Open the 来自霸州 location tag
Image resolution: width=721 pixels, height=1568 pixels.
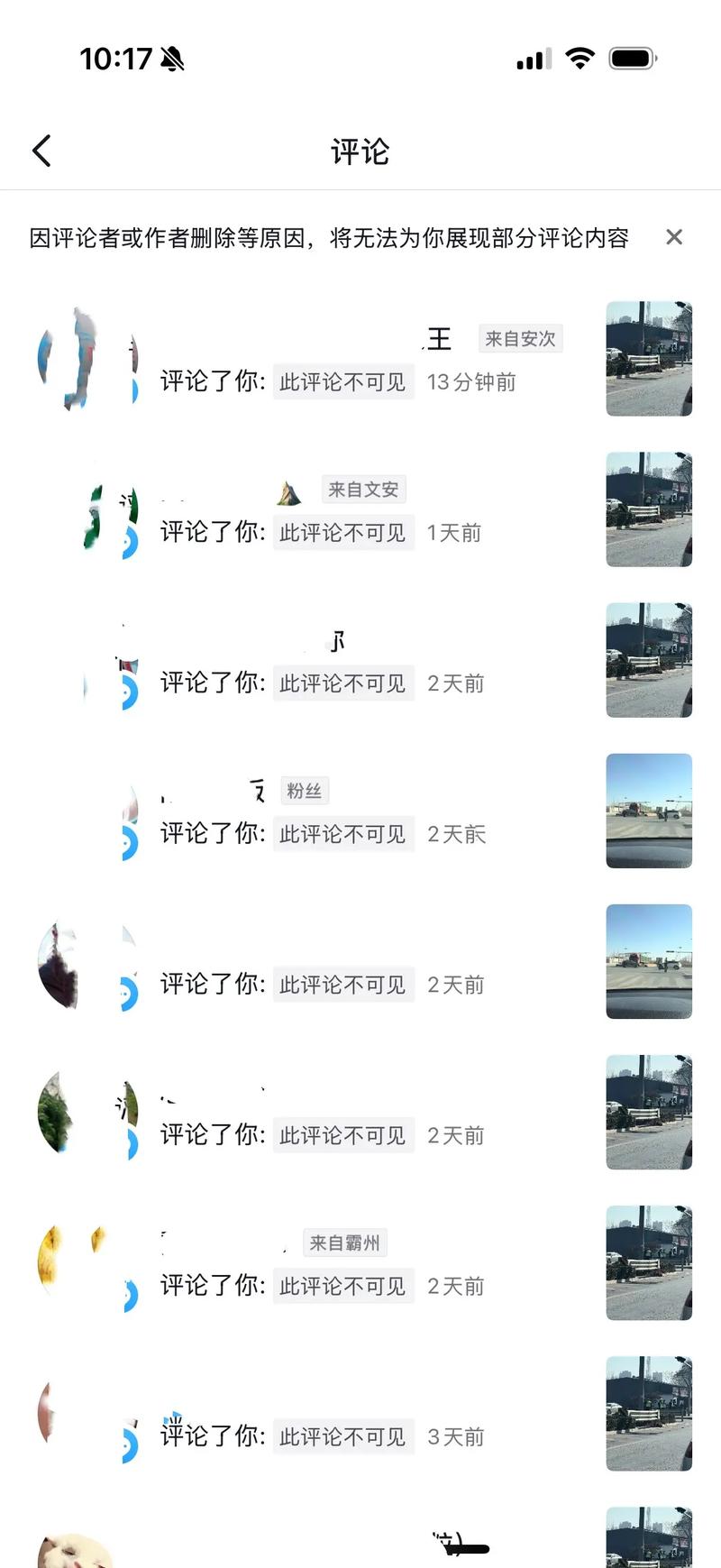tap(345, 1242)
